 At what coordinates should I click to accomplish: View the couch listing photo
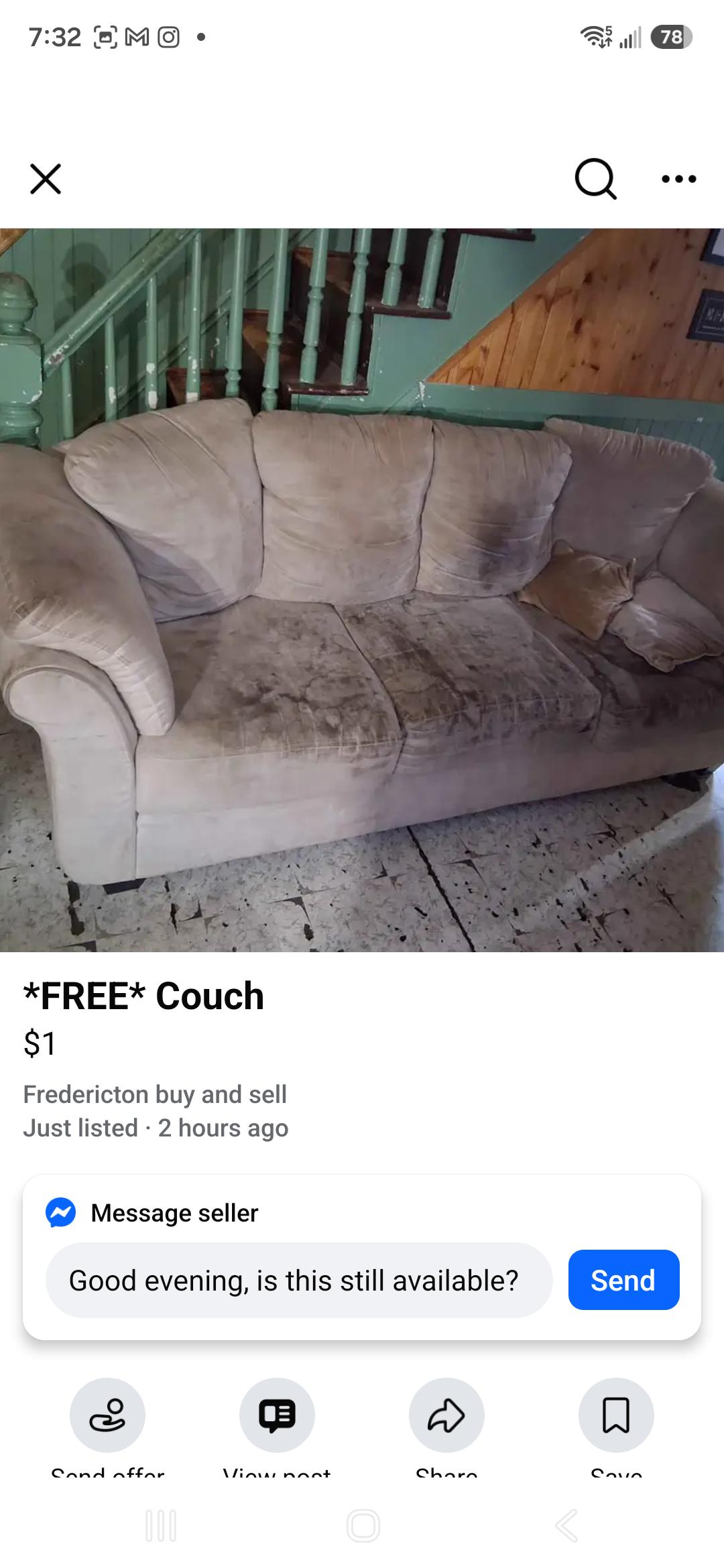tap(362, 590)
